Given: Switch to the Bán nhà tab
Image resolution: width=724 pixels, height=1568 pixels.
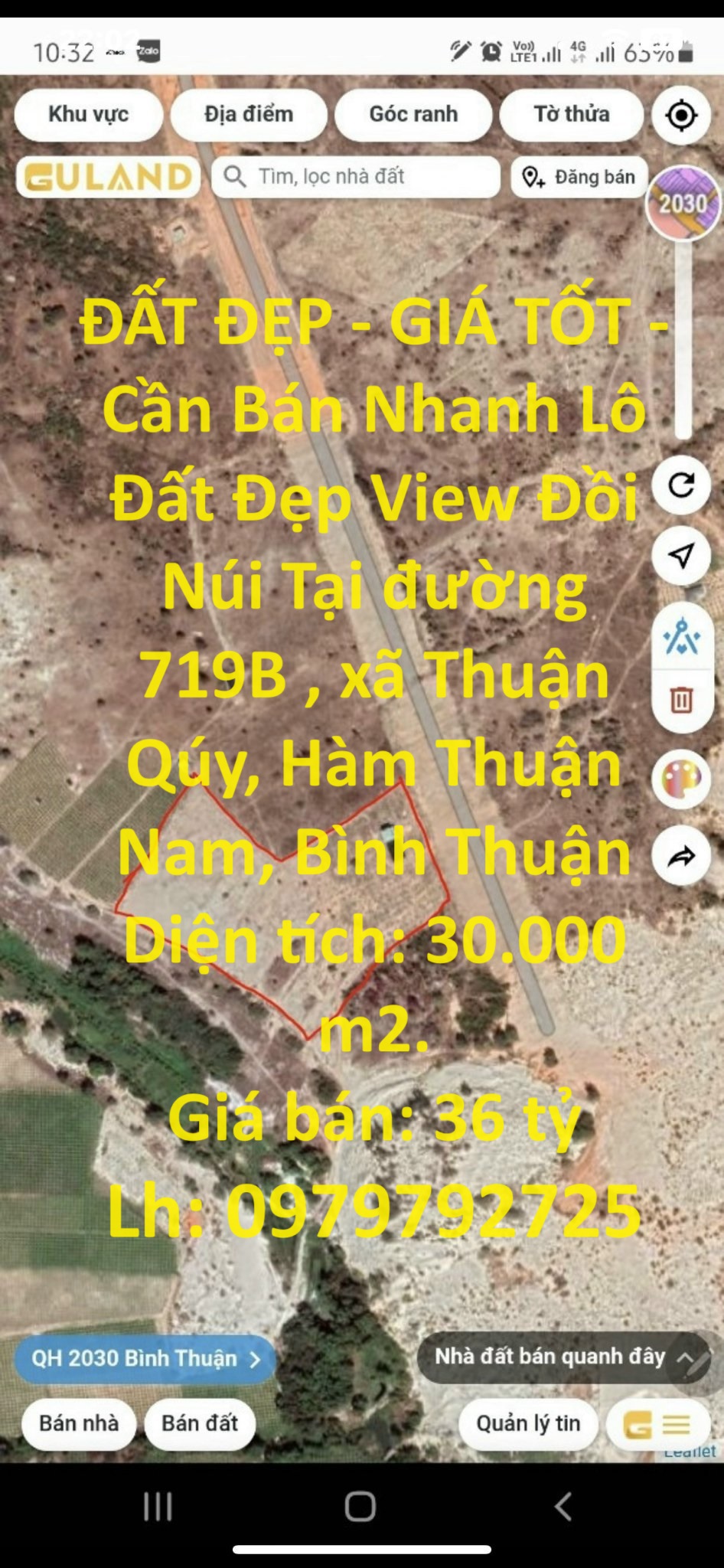Looking at the screenshot, I should click(79, 1425).
